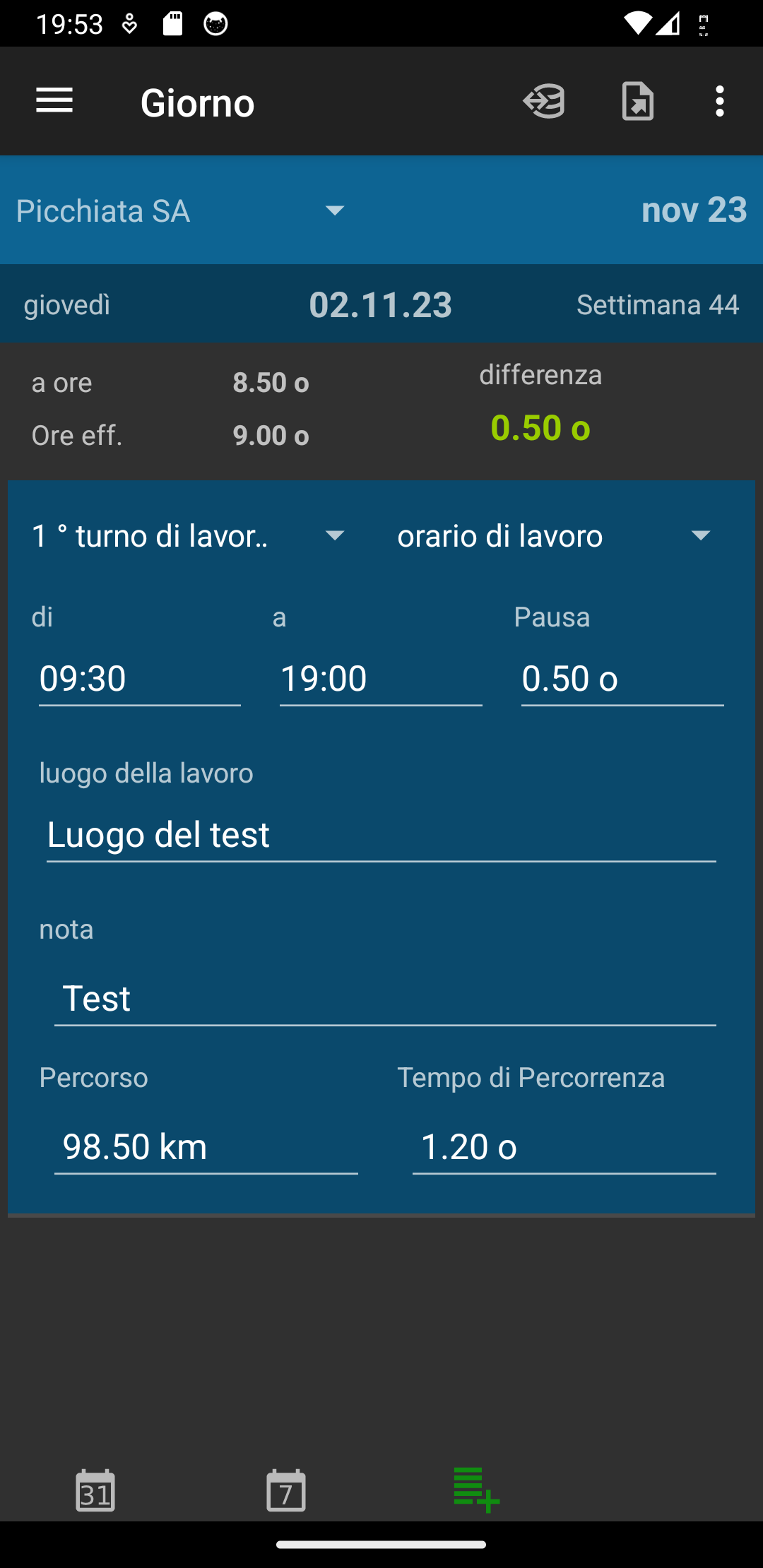Tap the nov 23 month label

click(694, 210)
